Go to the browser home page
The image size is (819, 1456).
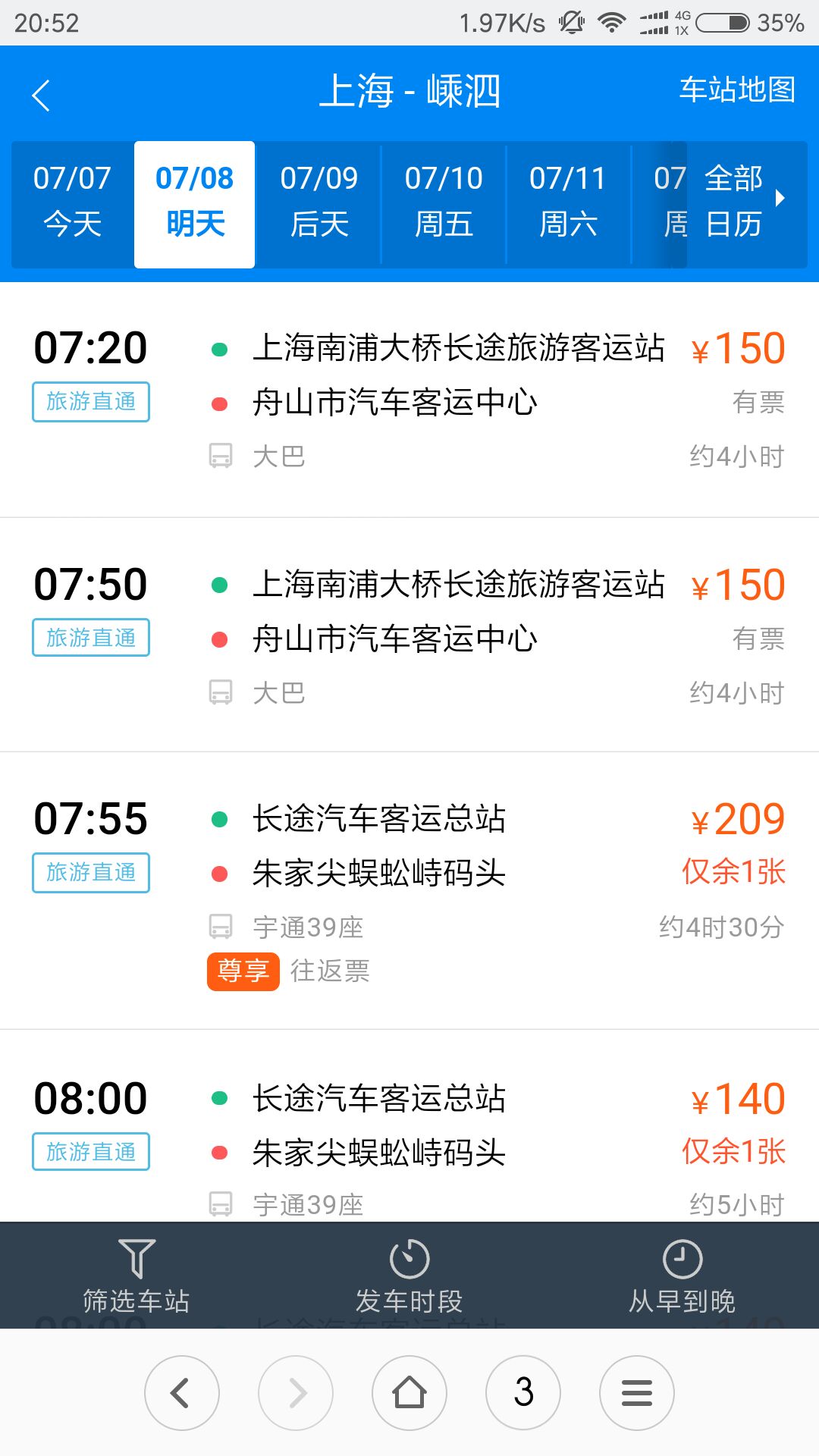point(409,1393)
